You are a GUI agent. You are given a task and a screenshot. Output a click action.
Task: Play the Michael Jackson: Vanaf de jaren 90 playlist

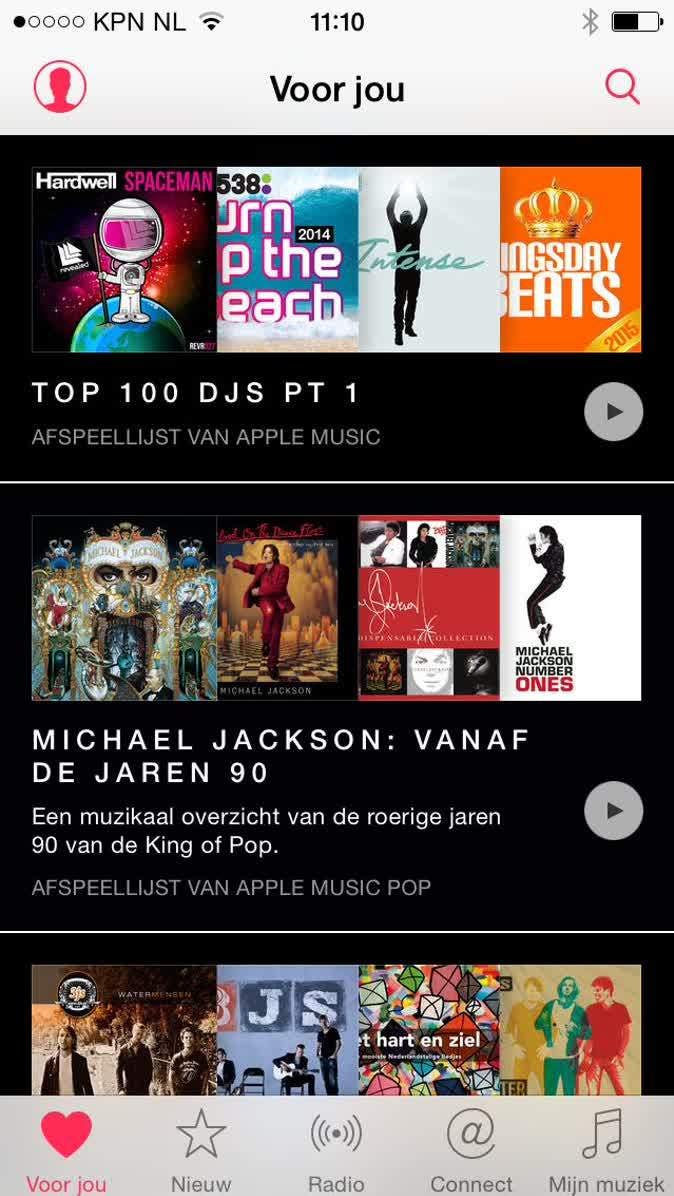pos(613,811)
